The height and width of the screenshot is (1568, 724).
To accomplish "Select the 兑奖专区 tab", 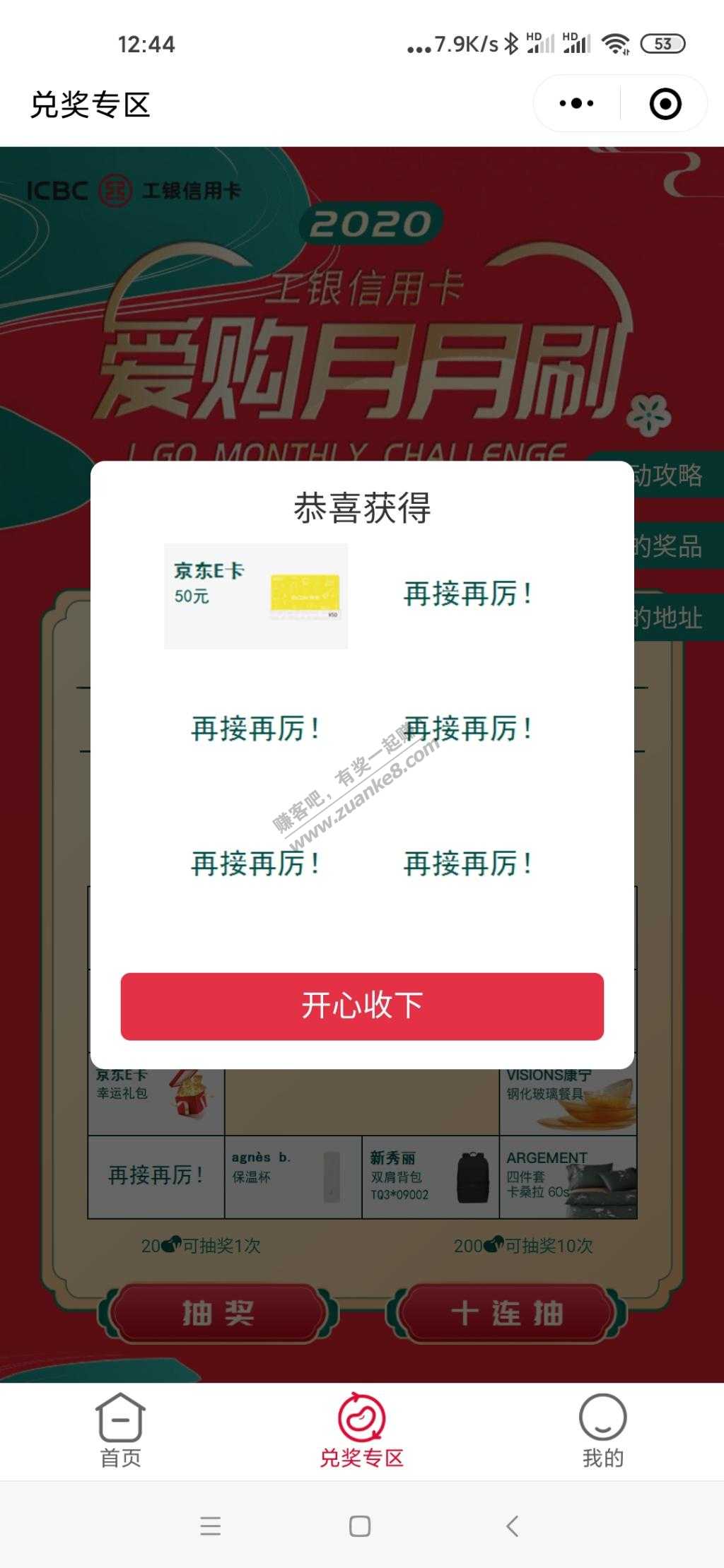I will coord(361,1430).
